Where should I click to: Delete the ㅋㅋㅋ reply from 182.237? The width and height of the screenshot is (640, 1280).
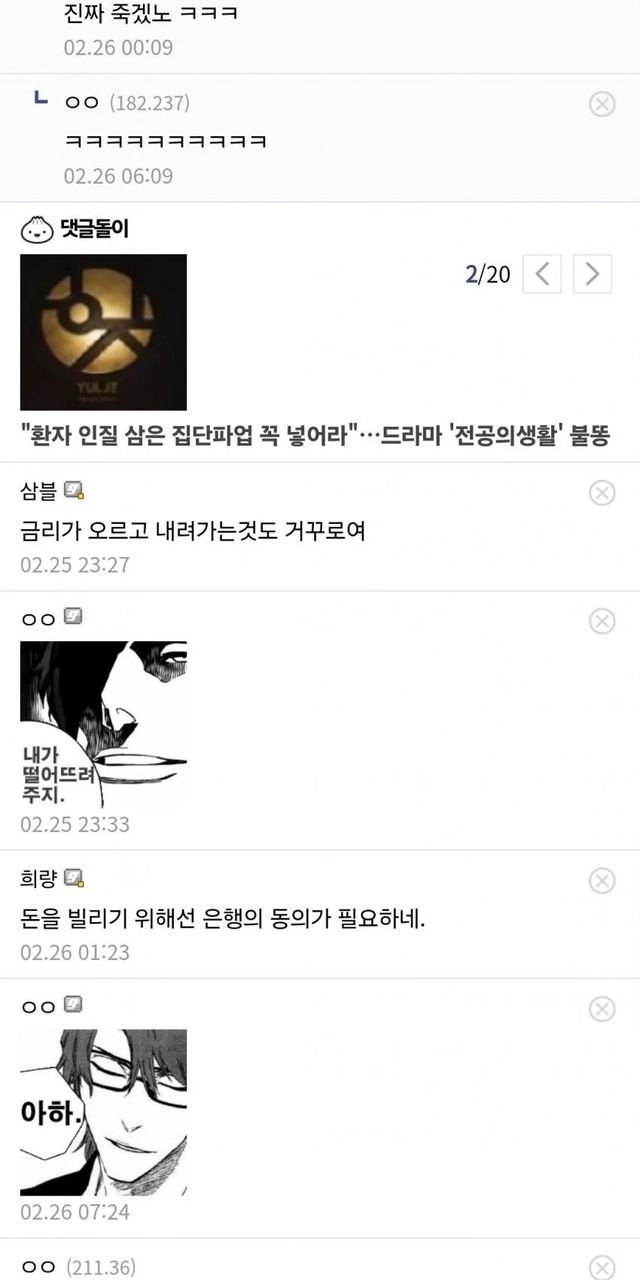(602, 104)
